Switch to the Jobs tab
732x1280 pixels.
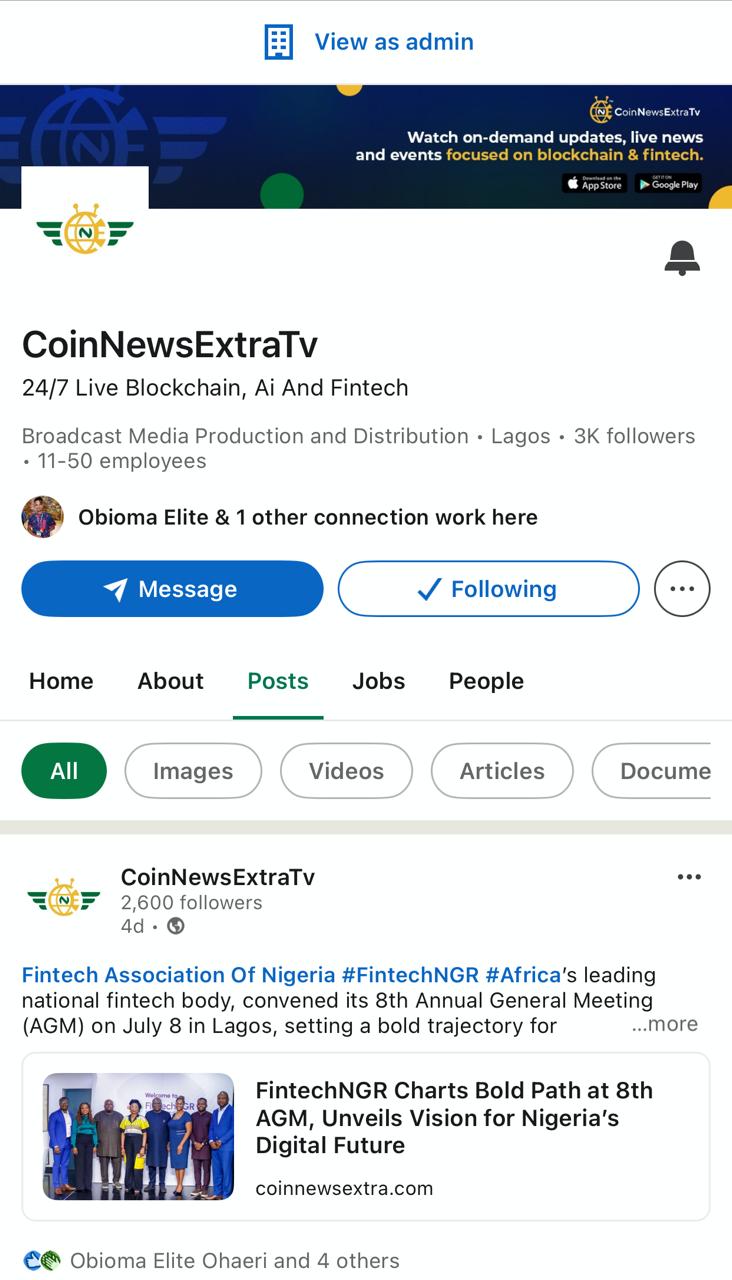click(378, 681)
